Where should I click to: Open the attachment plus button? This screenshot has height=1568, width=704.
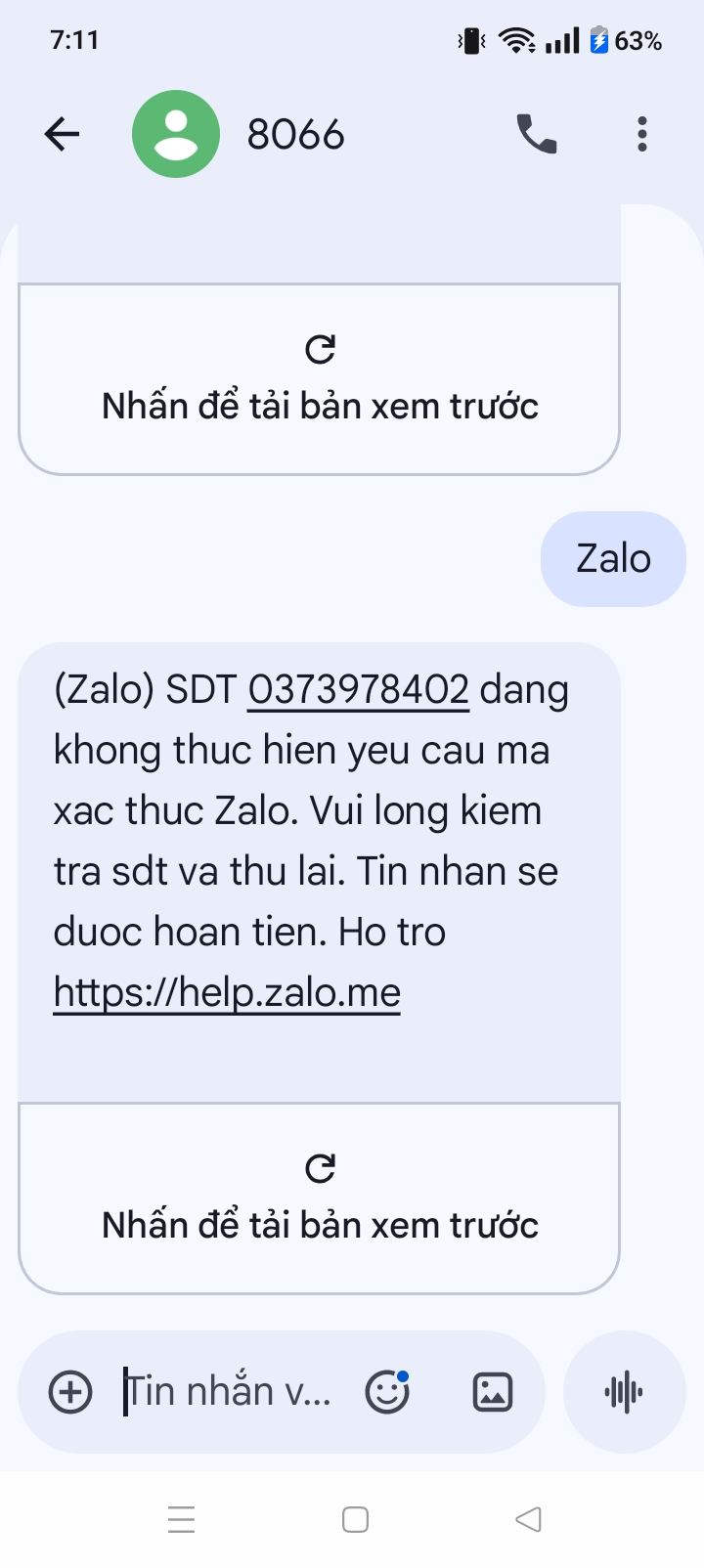70,1392
